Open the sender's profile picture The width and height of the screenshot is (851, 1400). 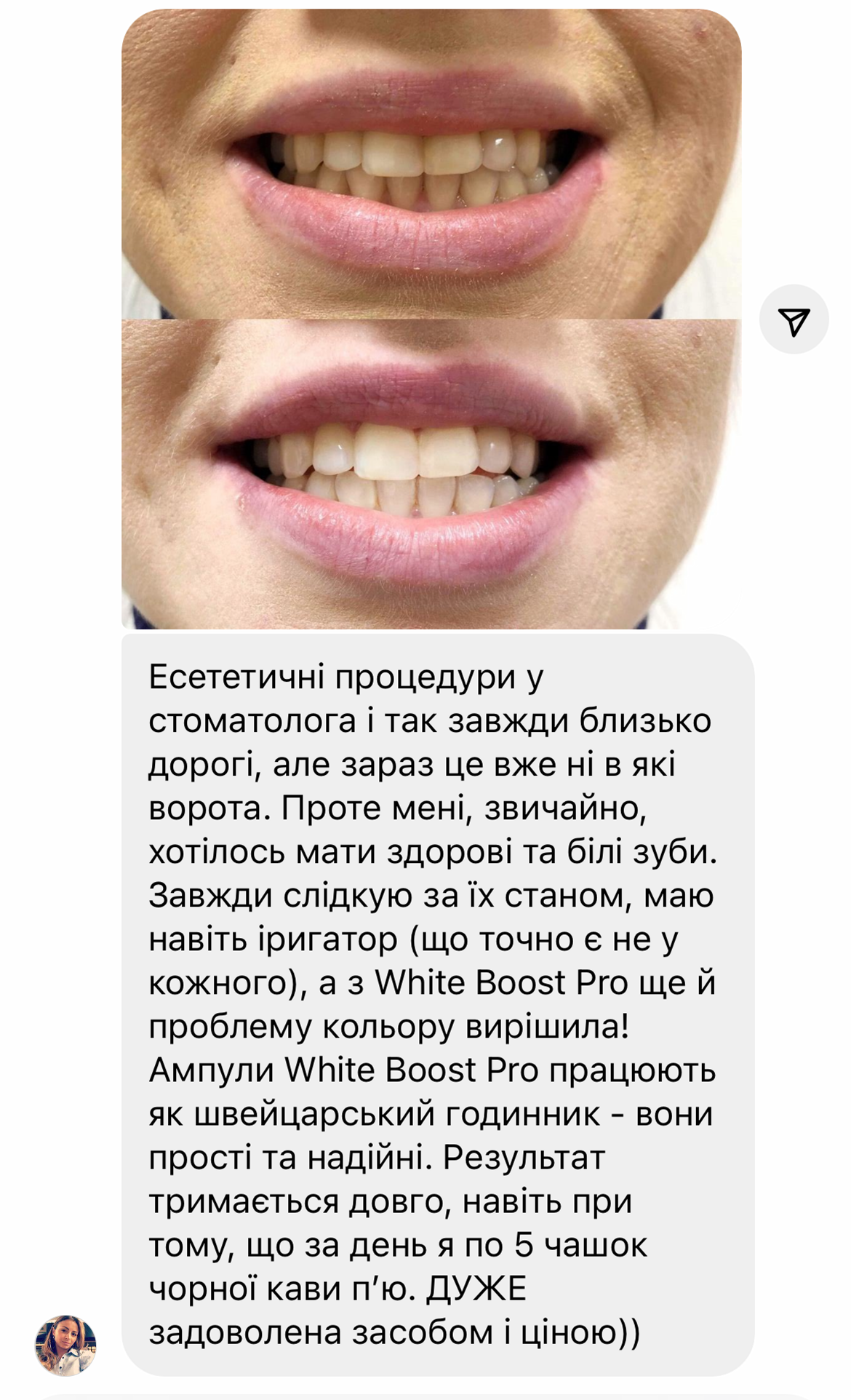[65, 1345]
